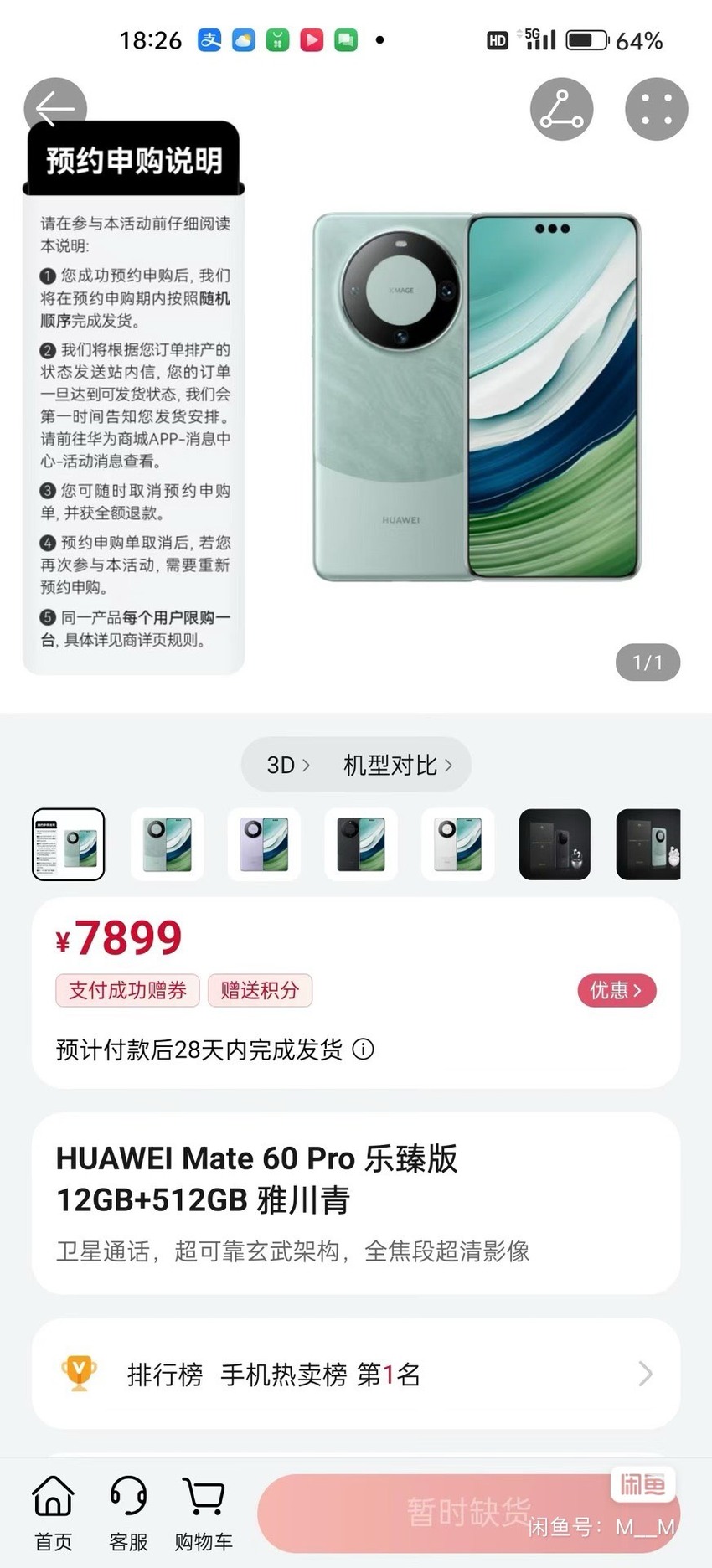Select the light purple phone thumbnail
712x1568 pixels.
click(264, 844)
